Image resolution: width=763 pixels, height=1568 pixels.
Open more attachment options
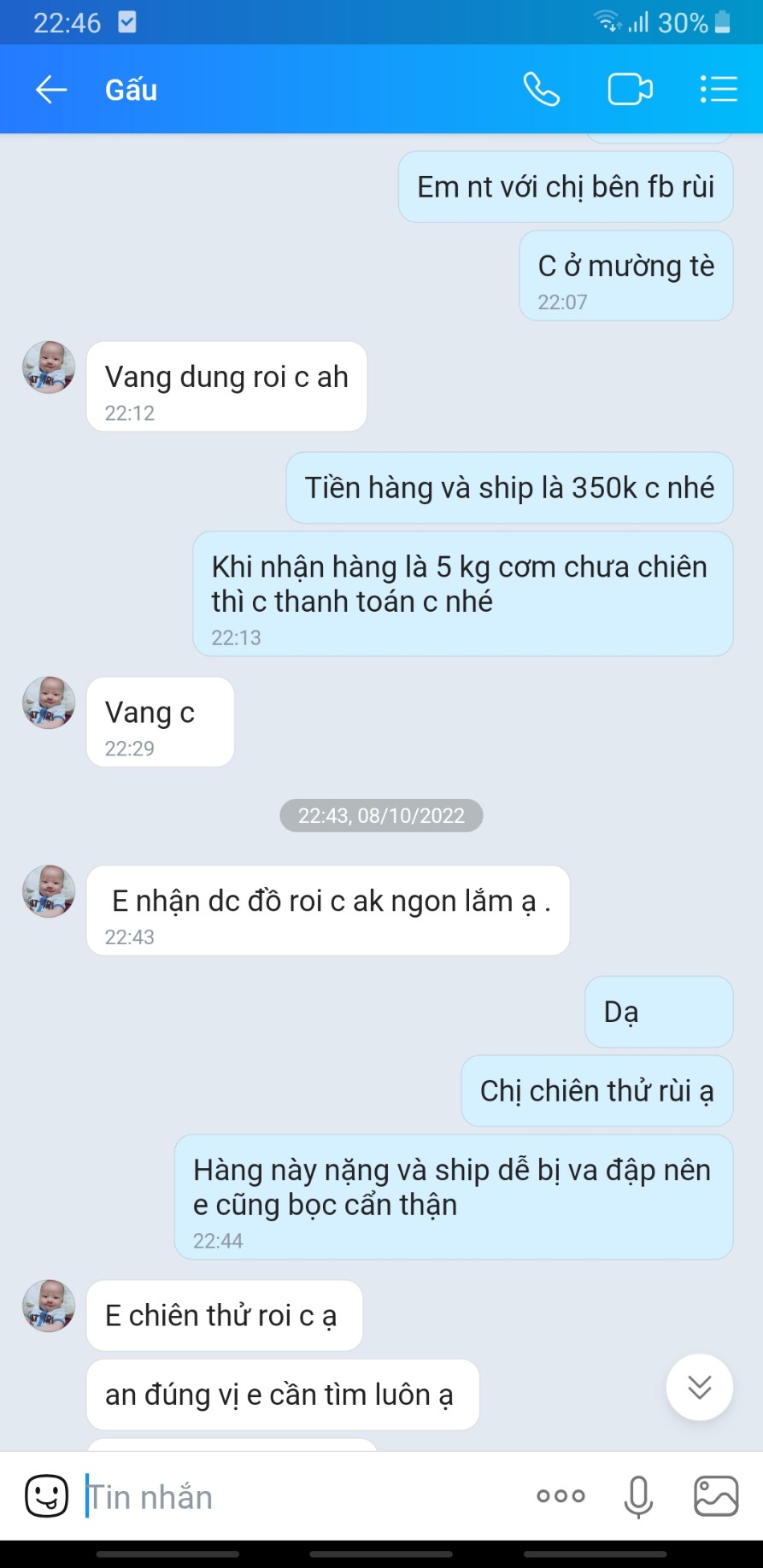[561, 1496]
